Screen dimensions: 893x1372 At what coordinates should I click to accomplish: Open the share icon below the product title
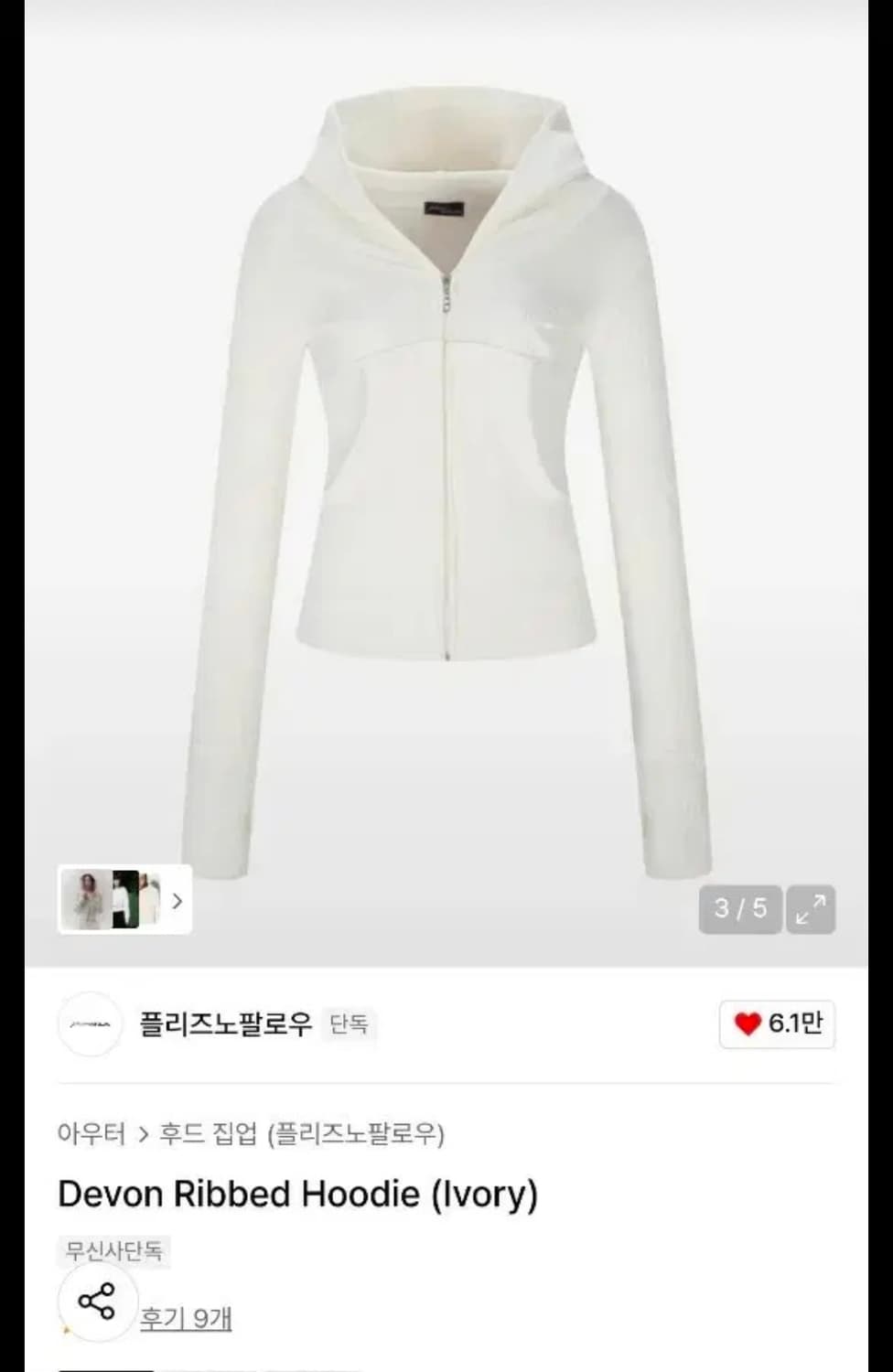96,1302
